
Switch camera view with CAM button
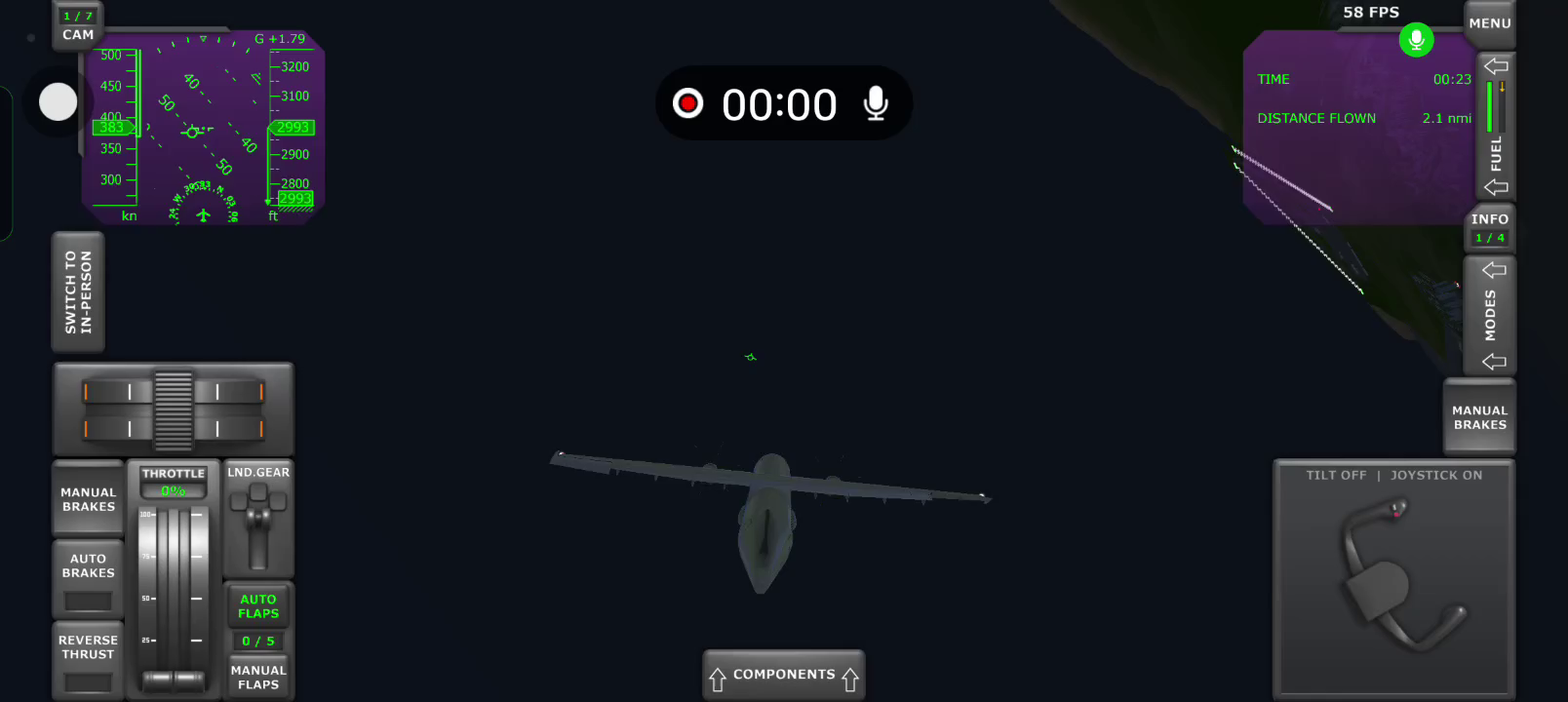(78, 26)
